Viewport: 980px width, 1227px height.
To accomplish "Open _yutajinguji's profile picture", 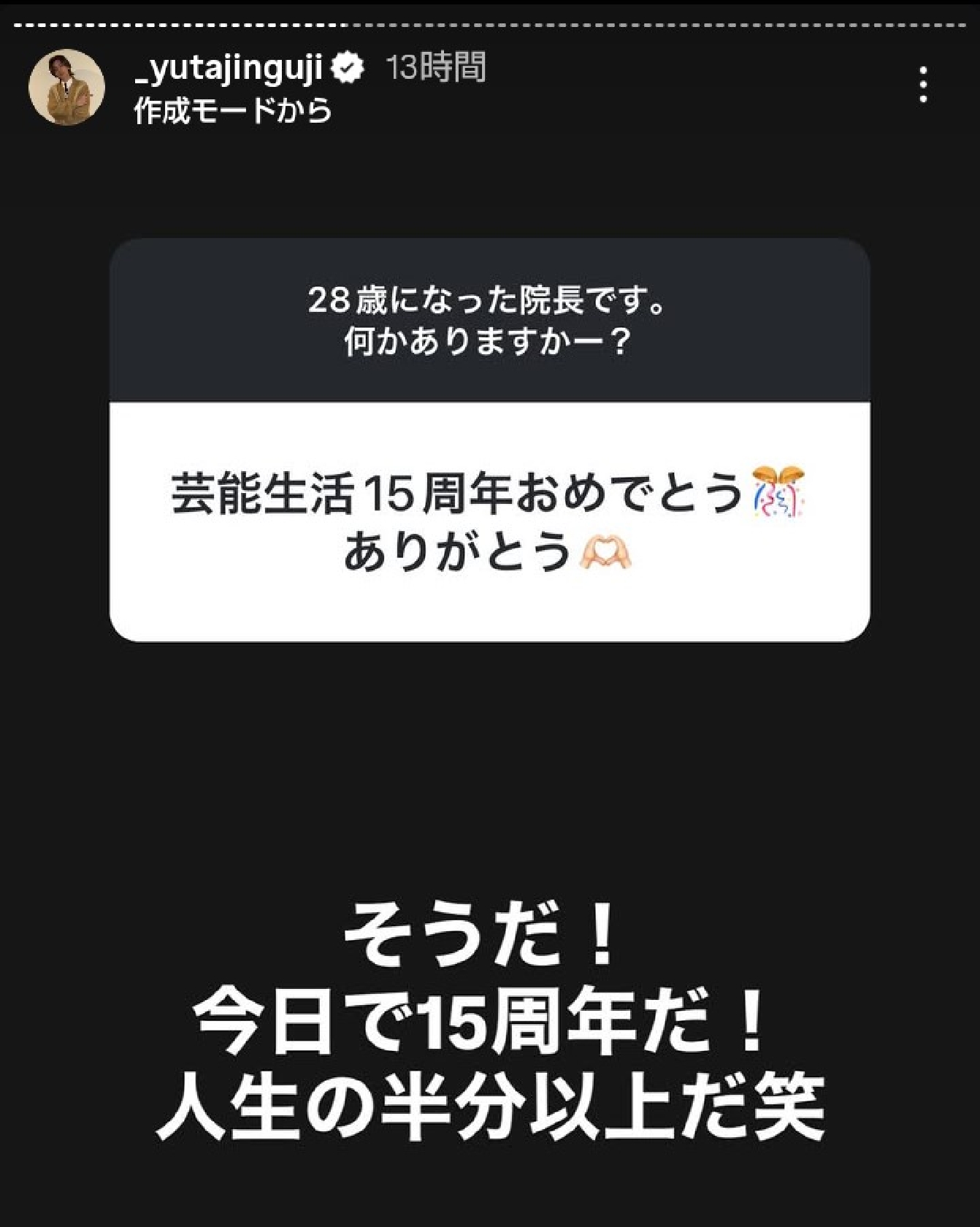I will coord(66,88).
